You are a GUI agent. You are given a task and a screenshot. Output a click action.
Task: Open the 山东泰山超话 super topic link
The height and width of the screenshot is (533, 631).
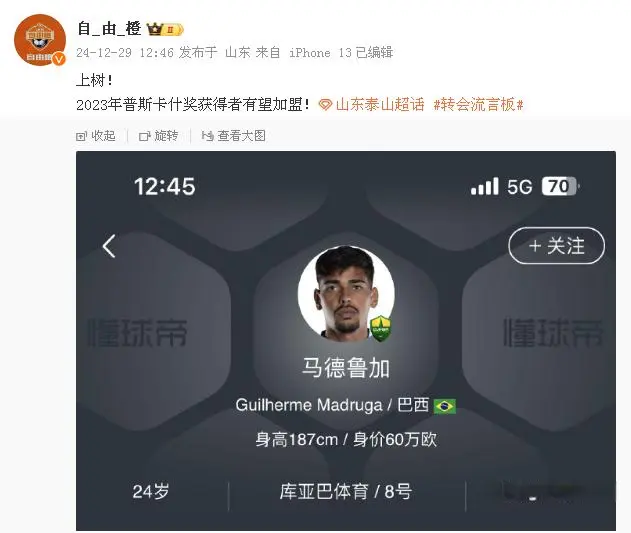(377, 104)
